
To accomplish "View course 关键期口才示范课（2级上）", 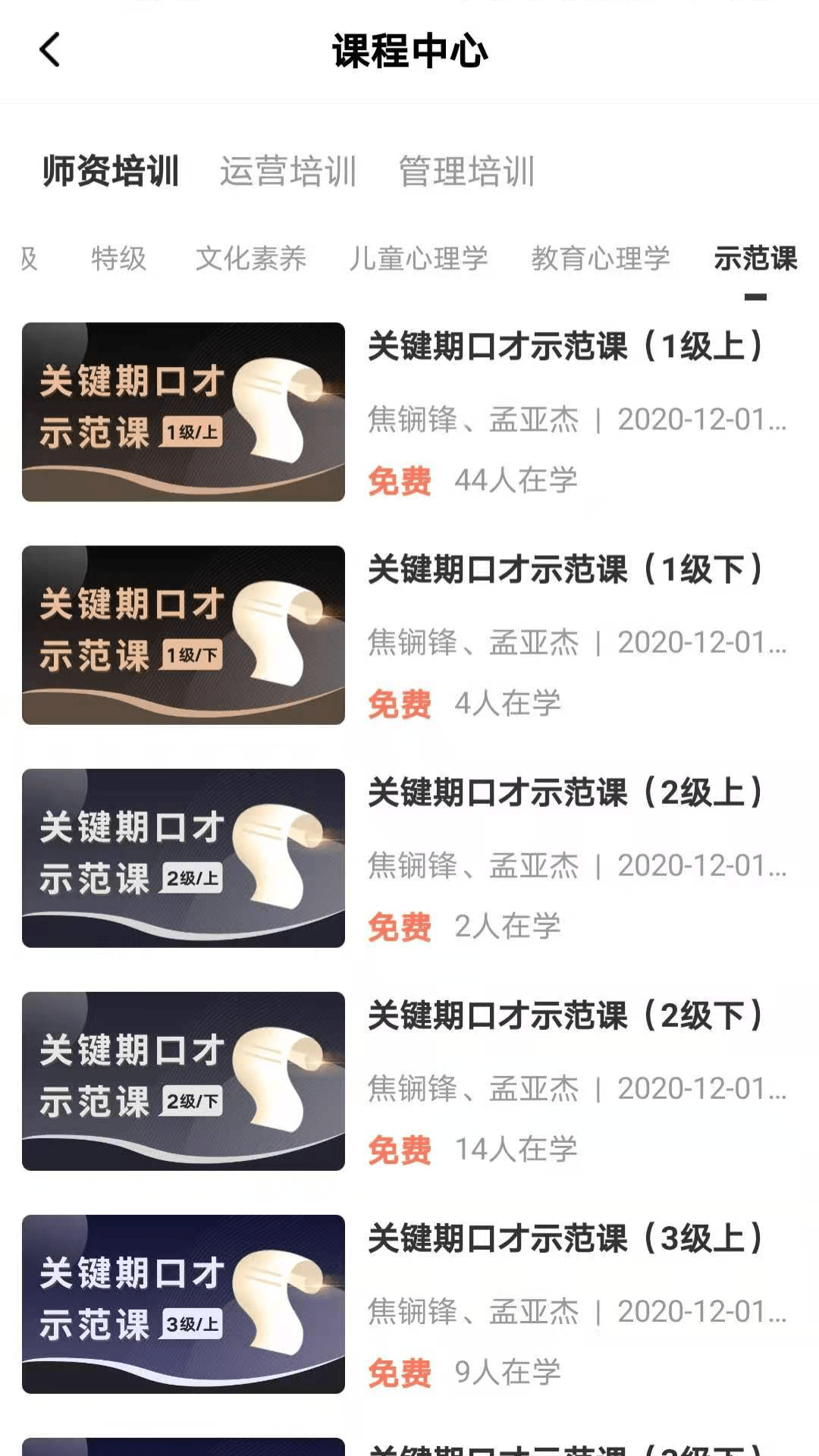I will coord(565,792).
